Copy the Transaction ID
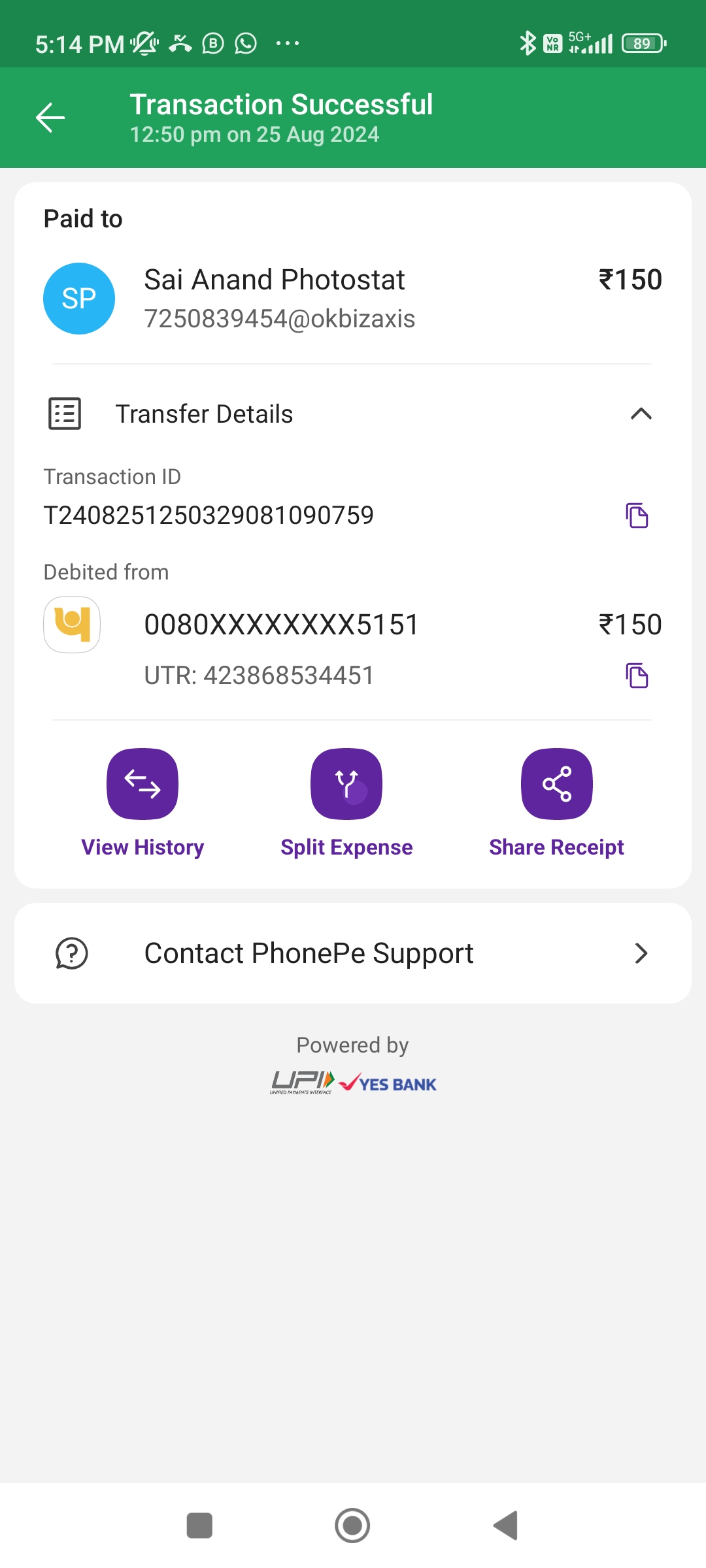 [x=637, y=515]
